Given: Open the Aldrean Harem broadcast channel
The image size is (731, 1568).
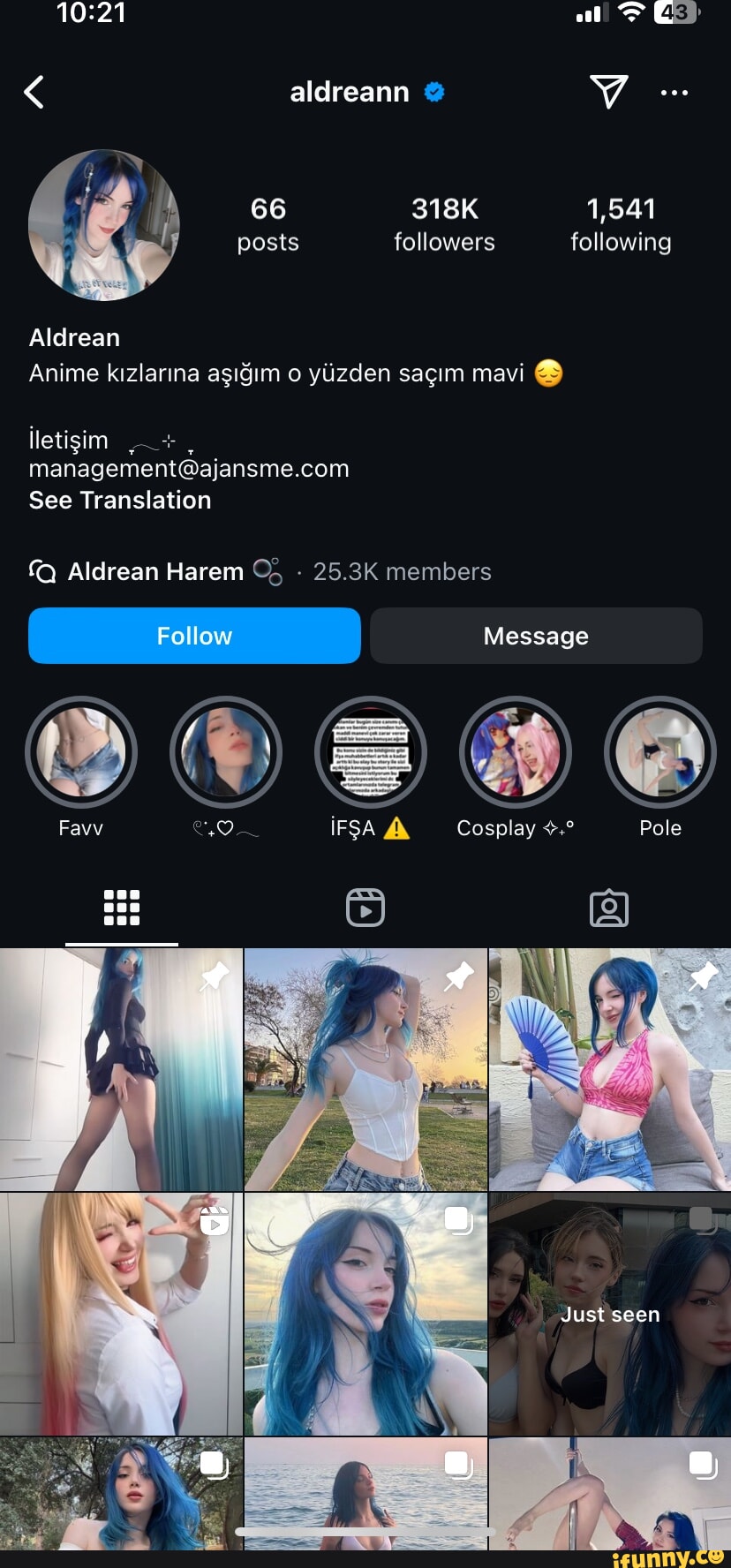Looking at the screenshot, I should pyautogui.click(x=156, y=572).
